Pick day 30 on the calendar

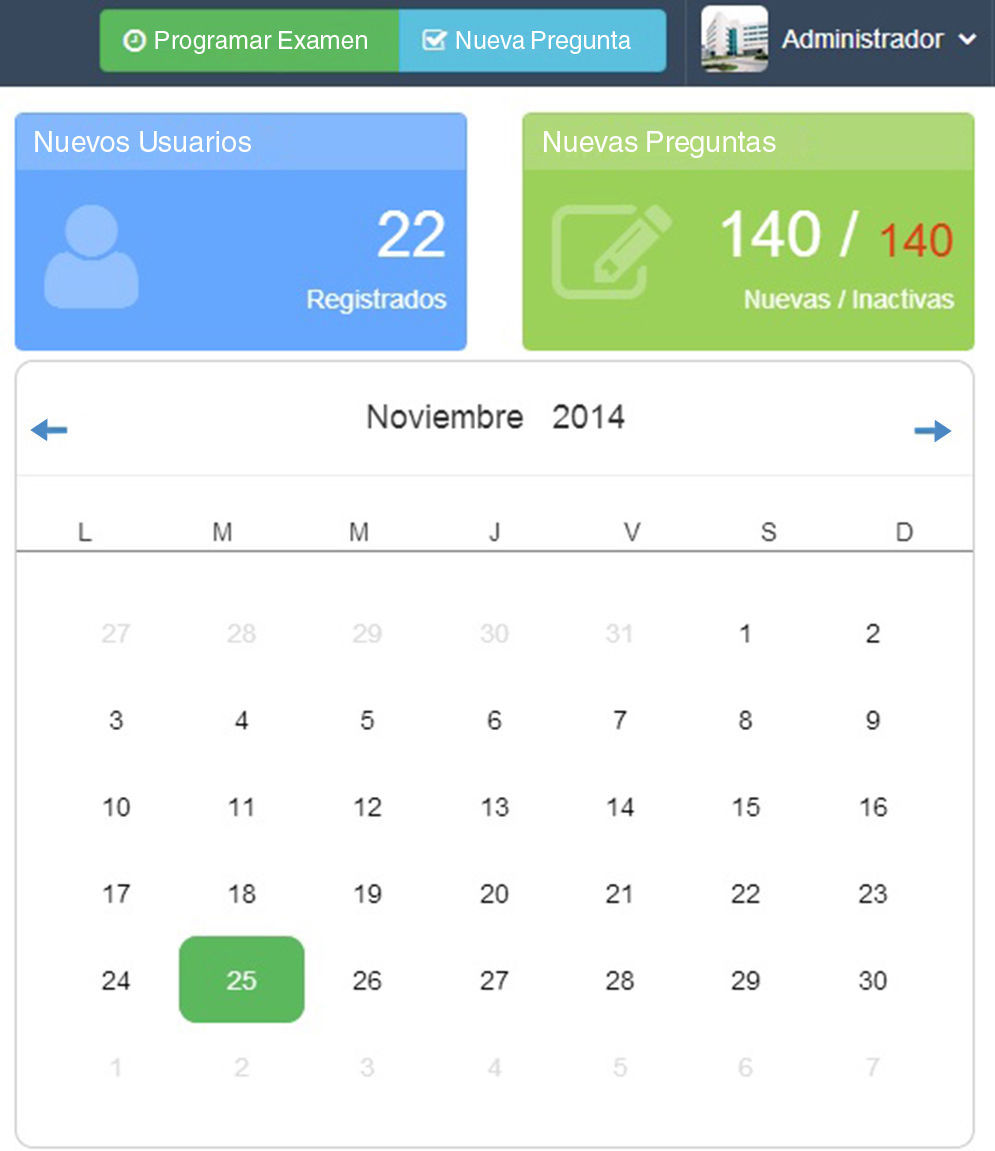pos(872,980)
